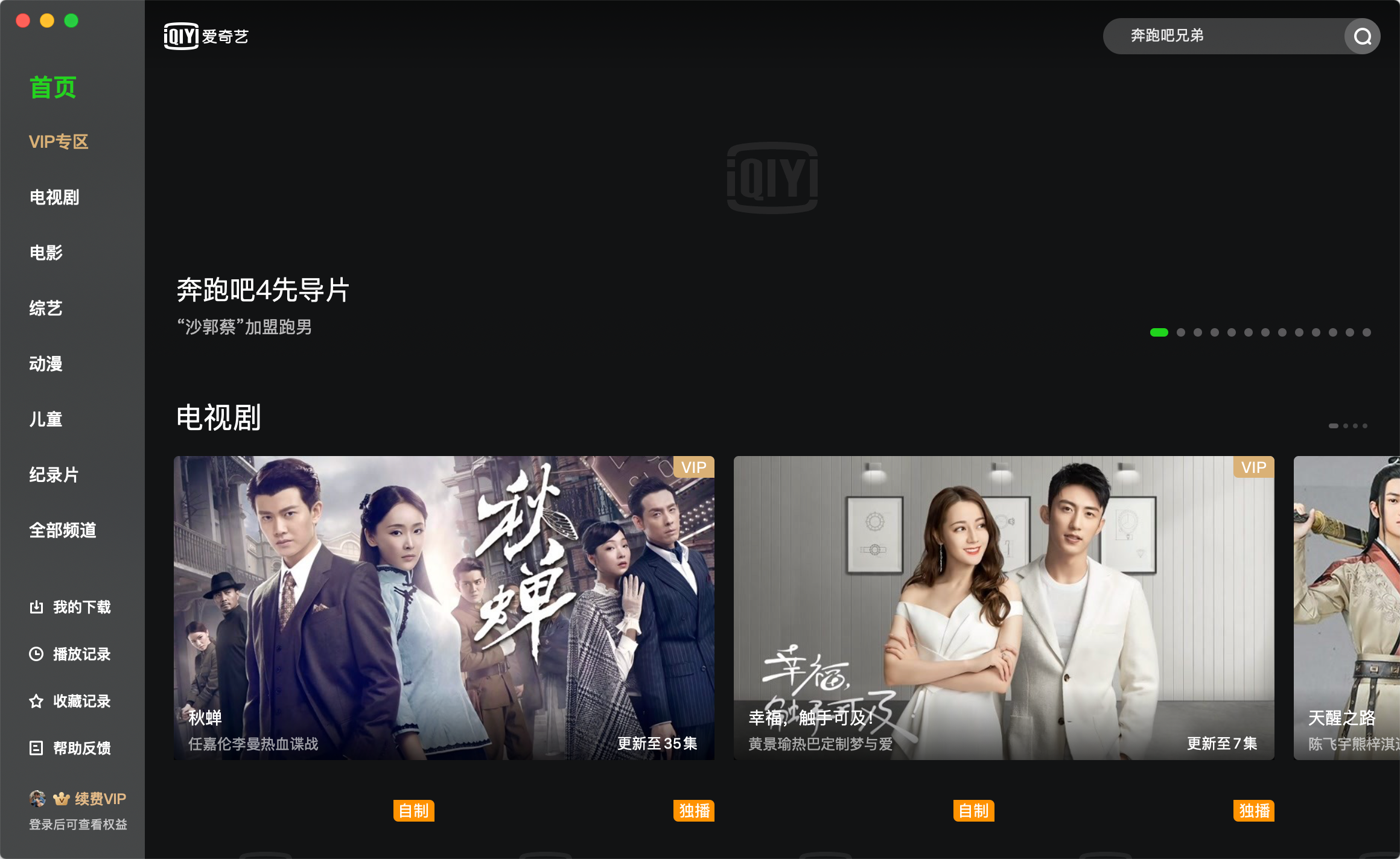The width and height of the screenshot is (1400, 859).
Task: Tap the search magnifier icon
Action: pos(1362,37)
